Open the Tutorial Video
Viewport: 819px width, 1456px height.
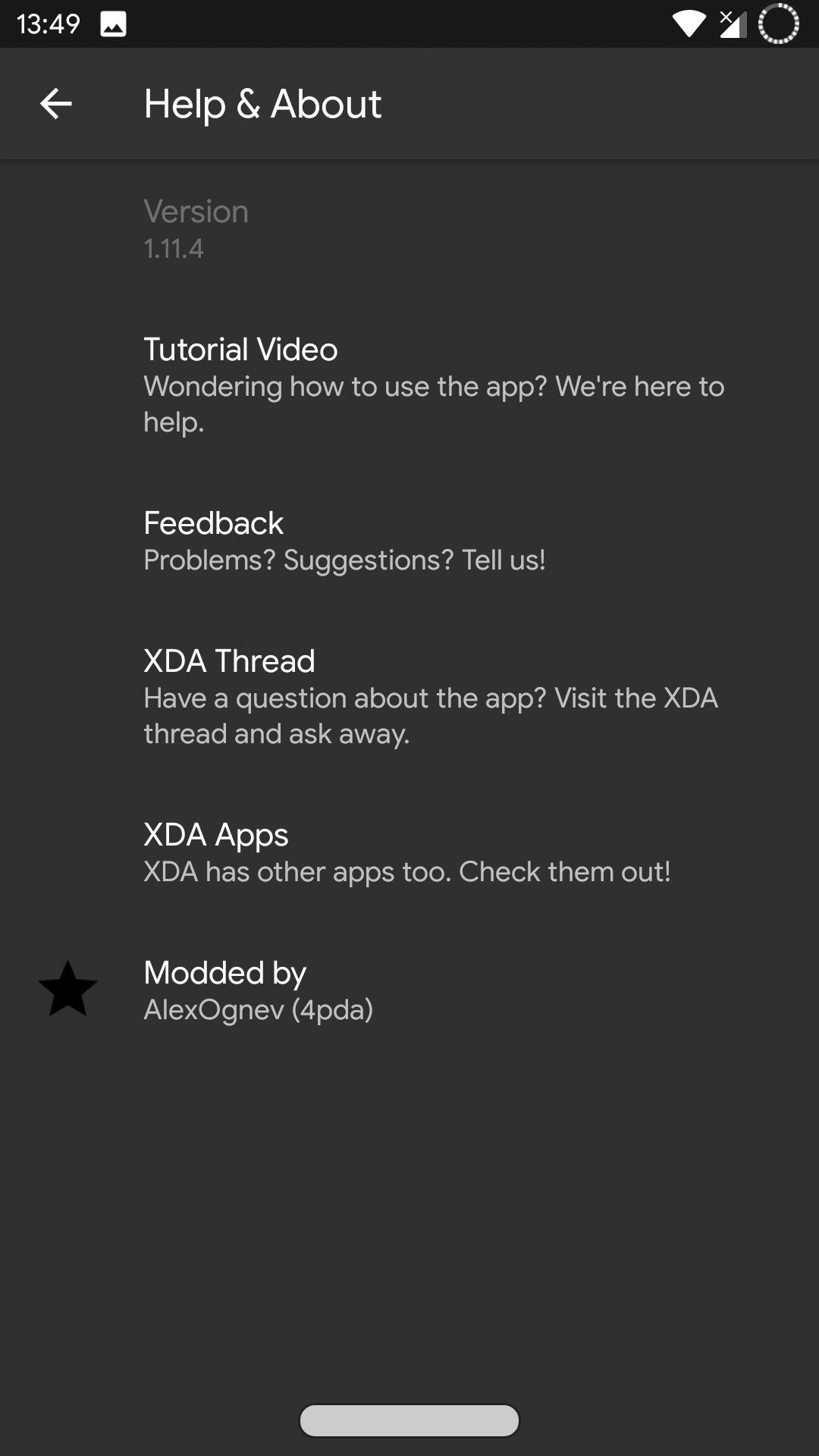coord(409,385)
